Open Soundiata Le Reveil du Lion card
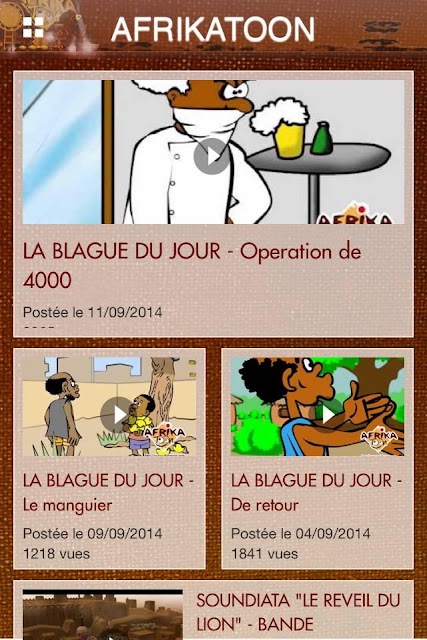This screenshot has width=427, height=640. 214,610
